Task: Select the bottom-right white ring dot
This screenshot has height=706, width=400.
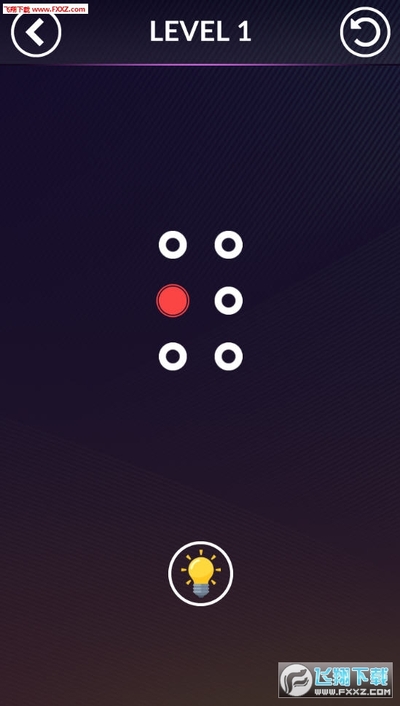Action: point(228,356)
